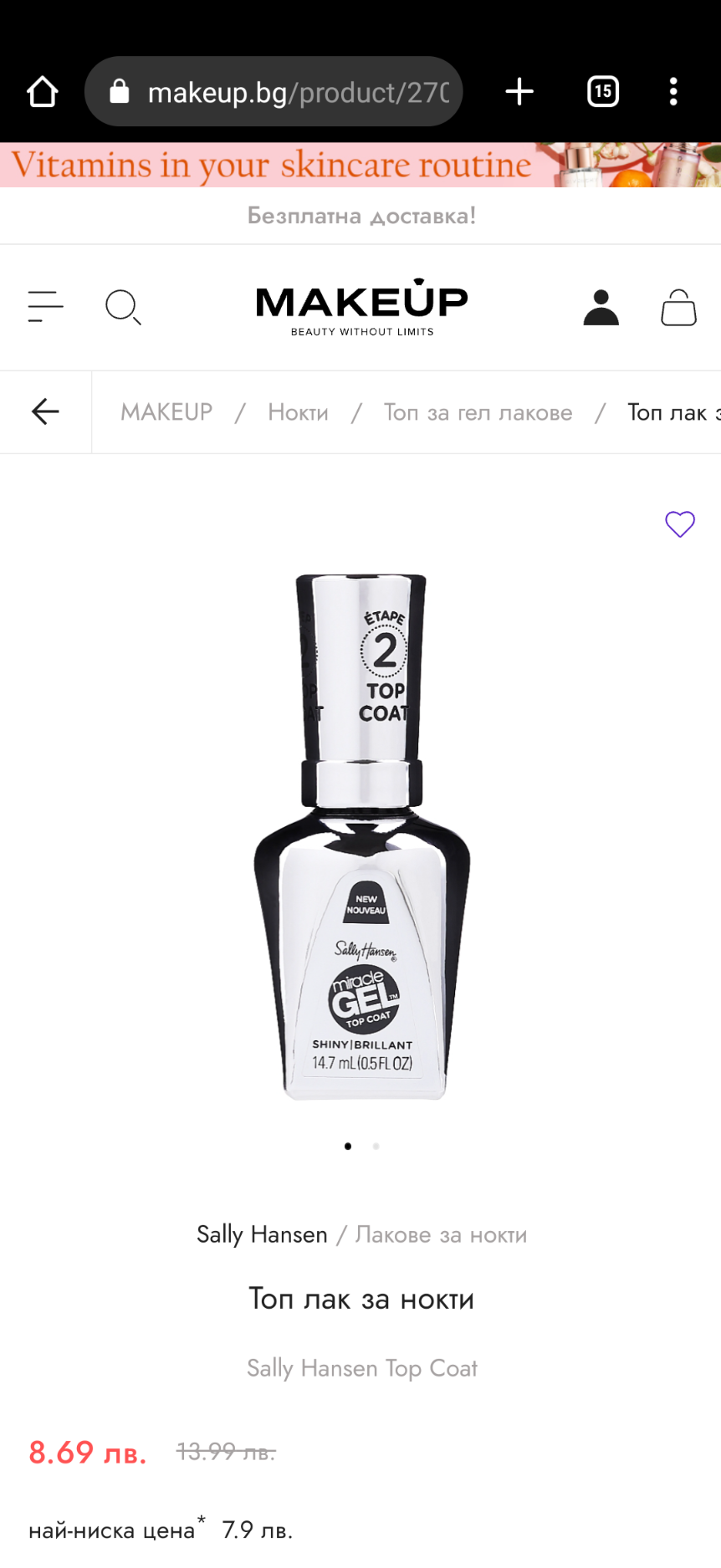
Task: Search the store with the magnifier icon
Action: (123, 307)
